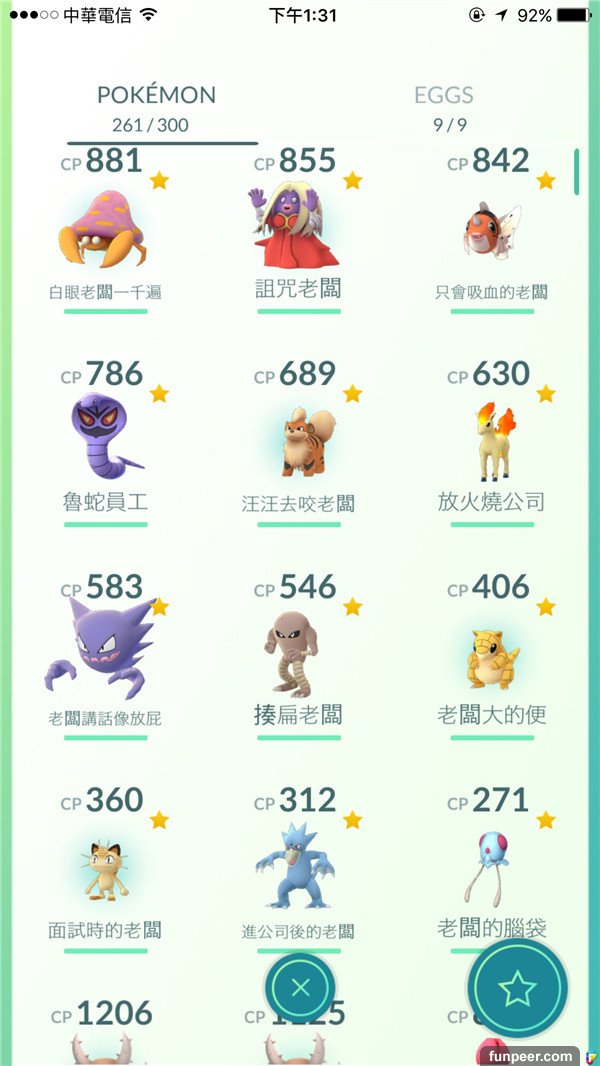
Task: Close the Pokémon list with X button
Action: tap(300, 989)
